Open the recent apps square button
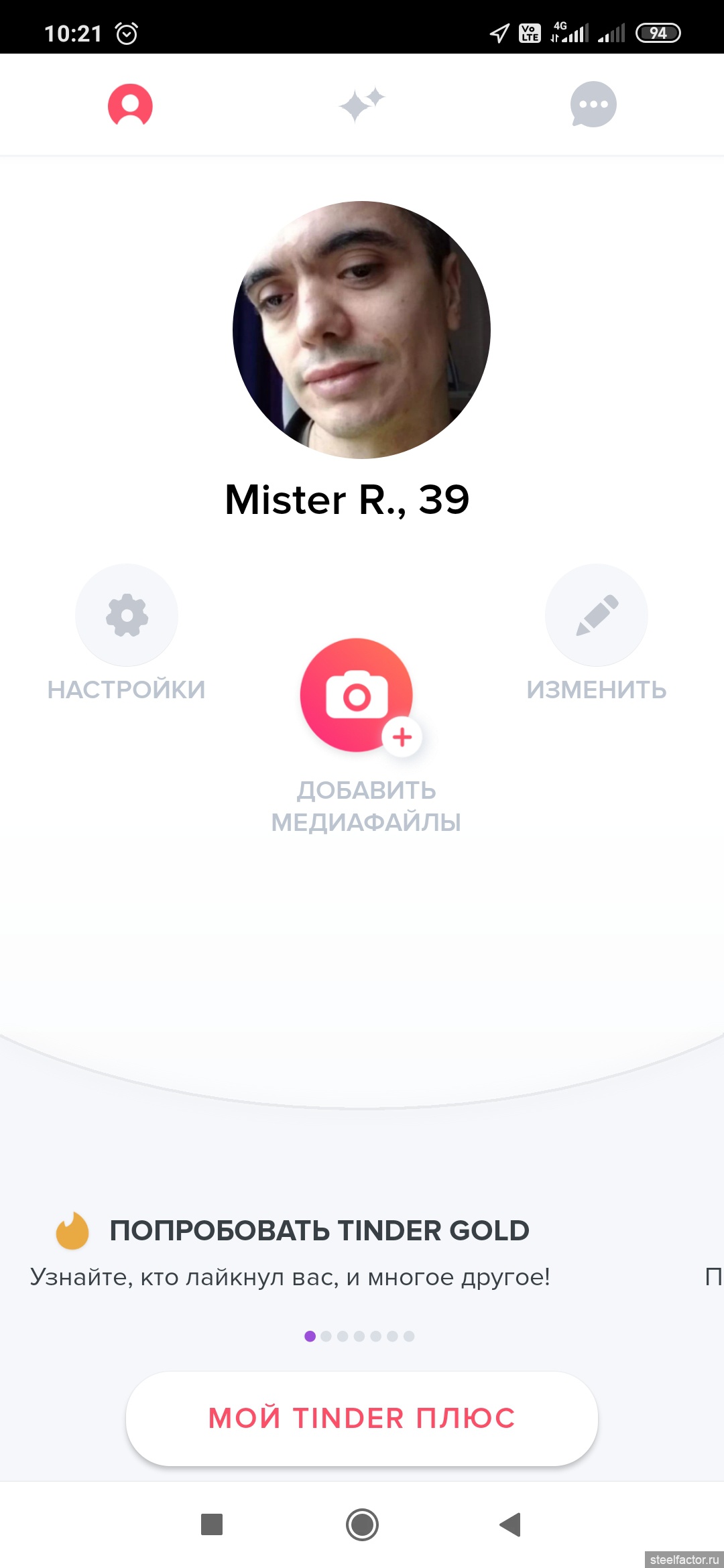 coord(212,1524)
